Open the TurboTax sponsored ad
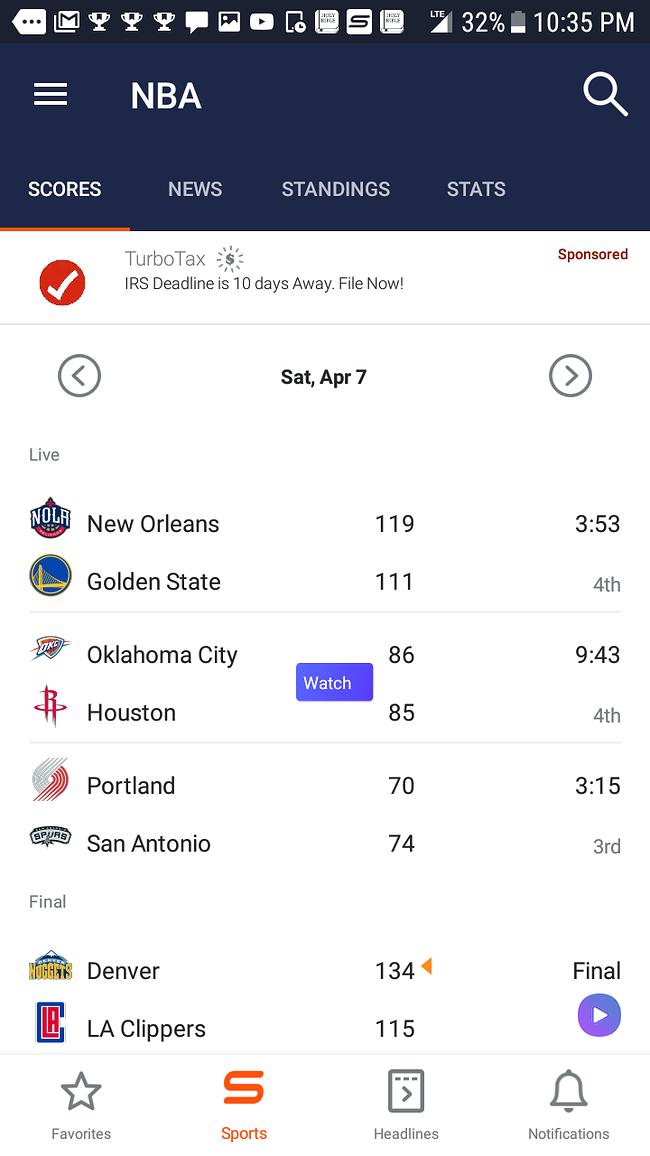 tap(300, 272)
